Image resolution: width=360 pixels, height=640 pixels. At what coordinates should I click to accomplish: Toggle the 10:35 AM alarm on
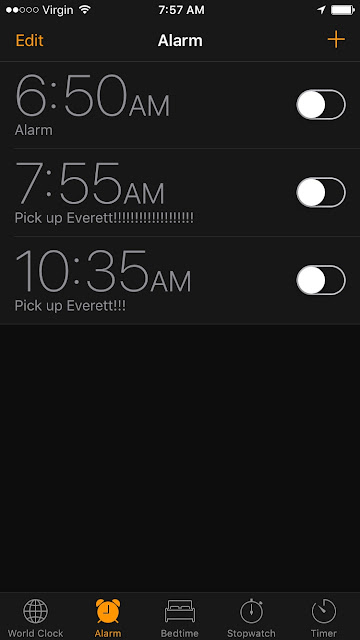point(321,280)
